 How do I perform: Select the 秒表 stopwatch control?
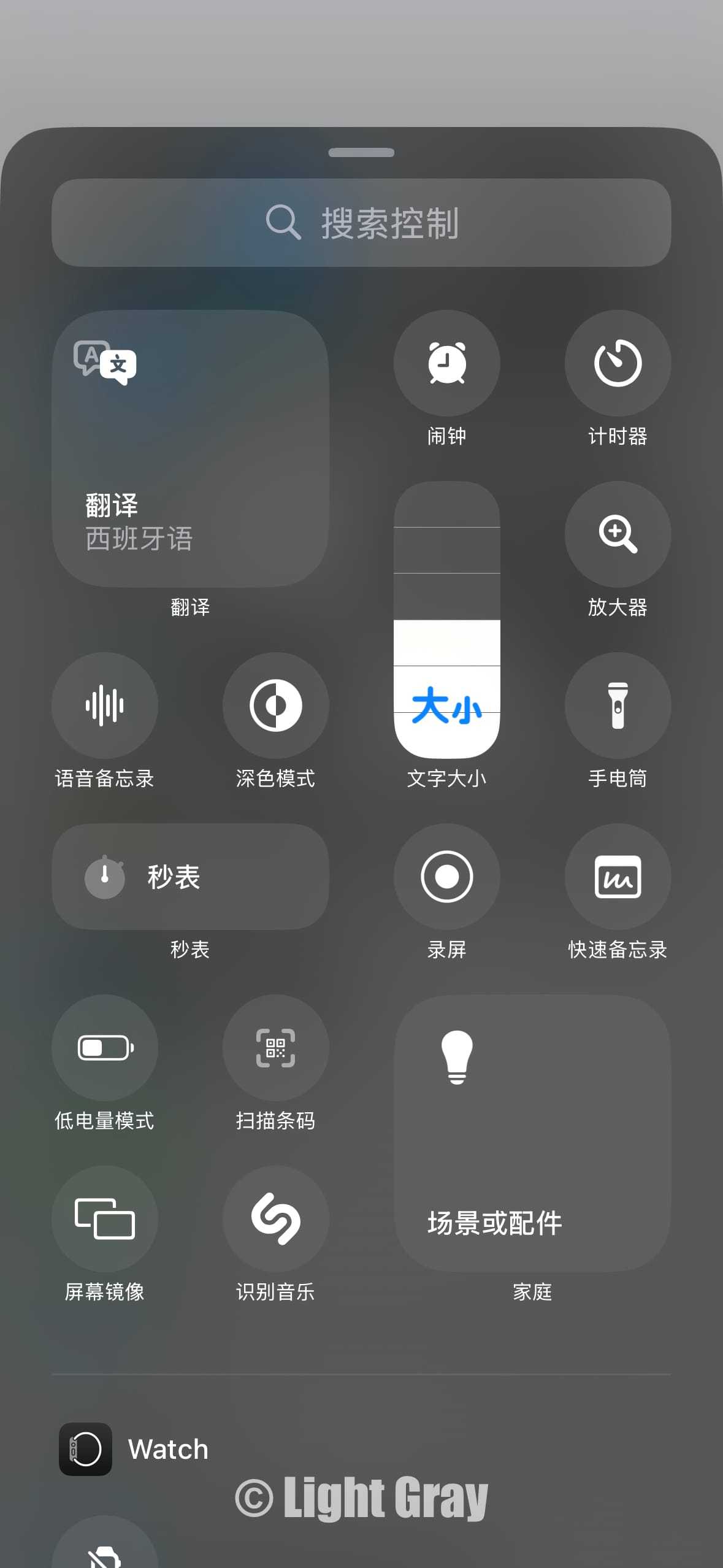tap(190, 877)
